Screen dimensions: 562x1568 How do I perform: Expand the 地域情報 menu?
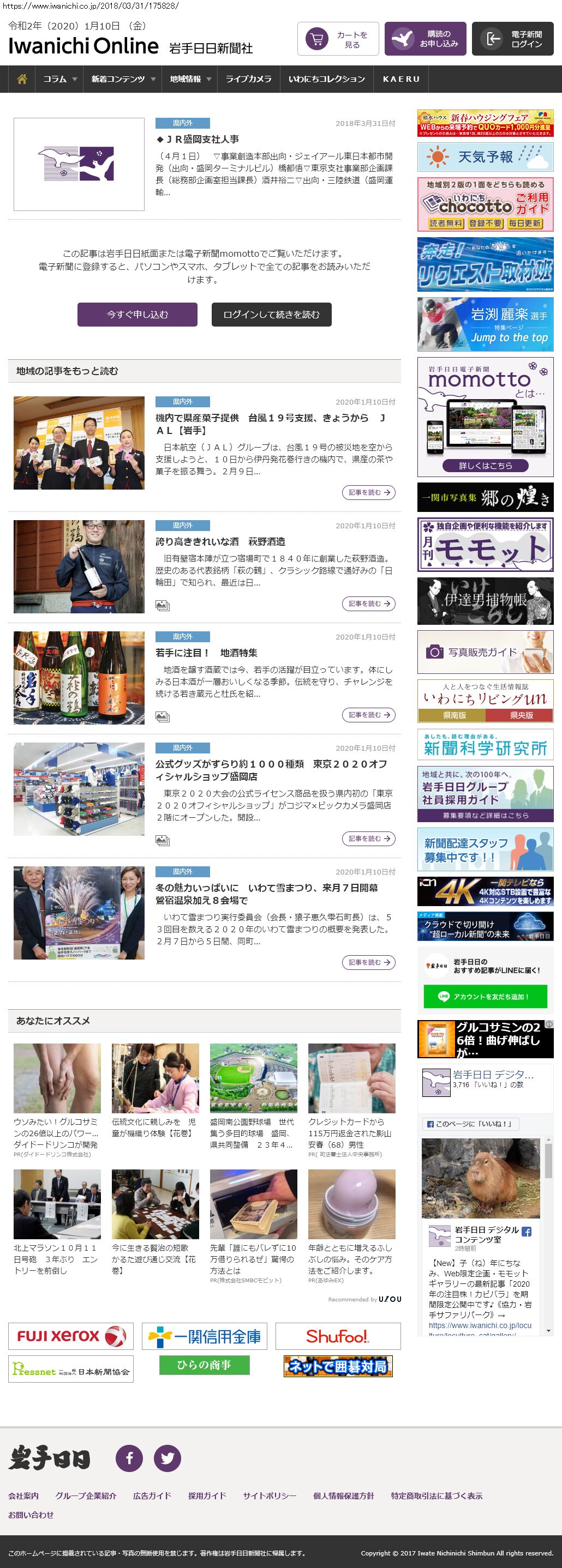[x=190, y=79]
